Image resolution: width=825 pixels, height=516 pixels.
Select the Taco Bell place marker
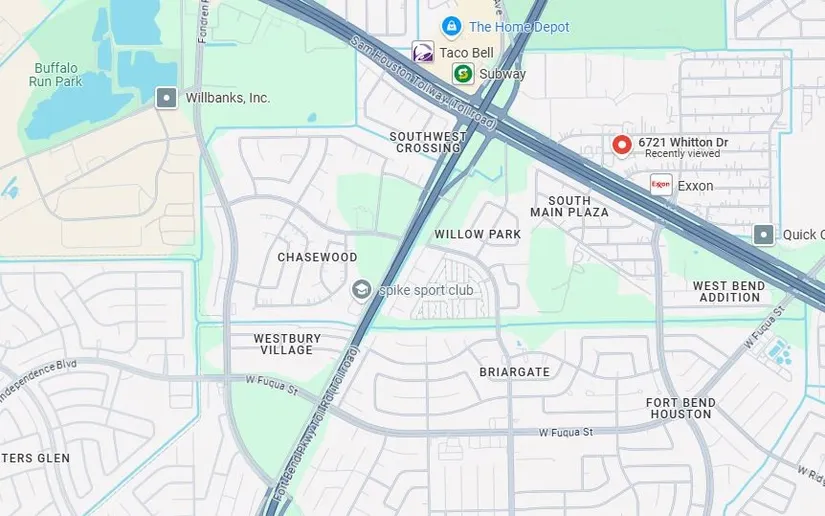coord(423,52)
